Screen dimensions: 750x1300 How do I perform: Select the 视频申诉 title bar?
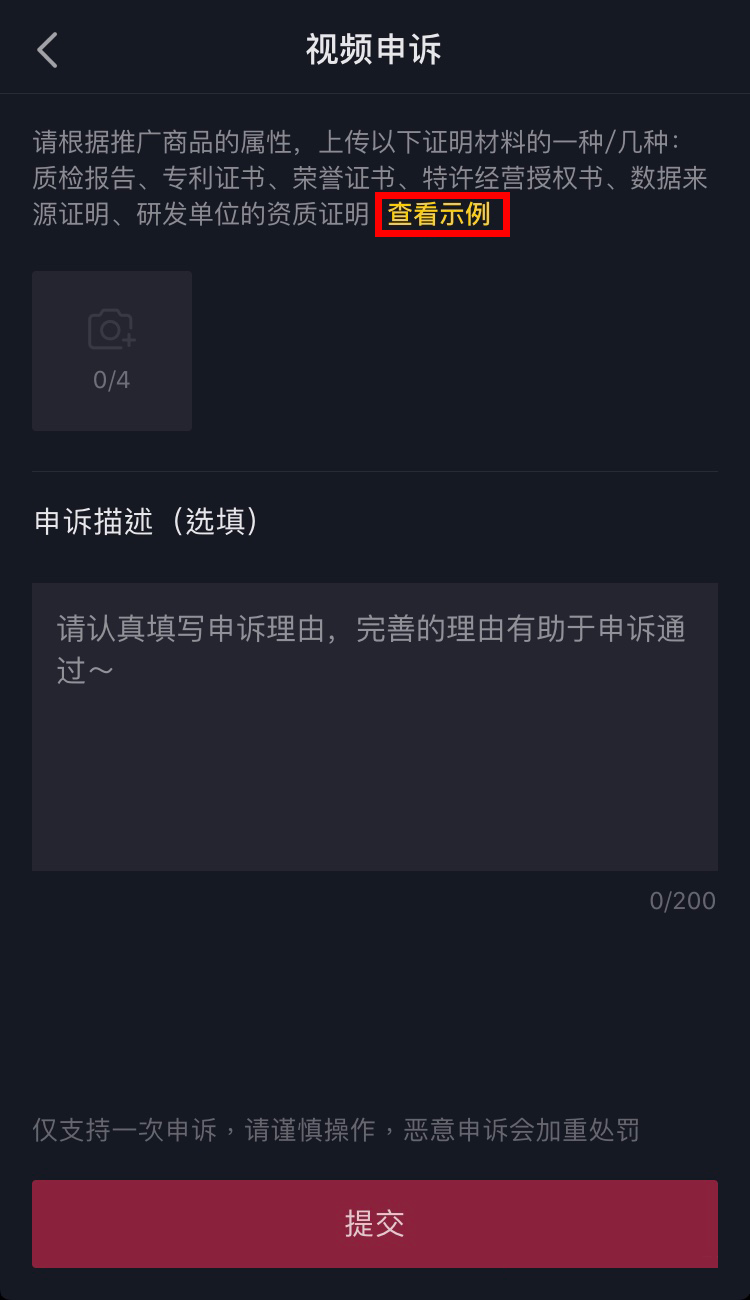[x=375, y=48]
